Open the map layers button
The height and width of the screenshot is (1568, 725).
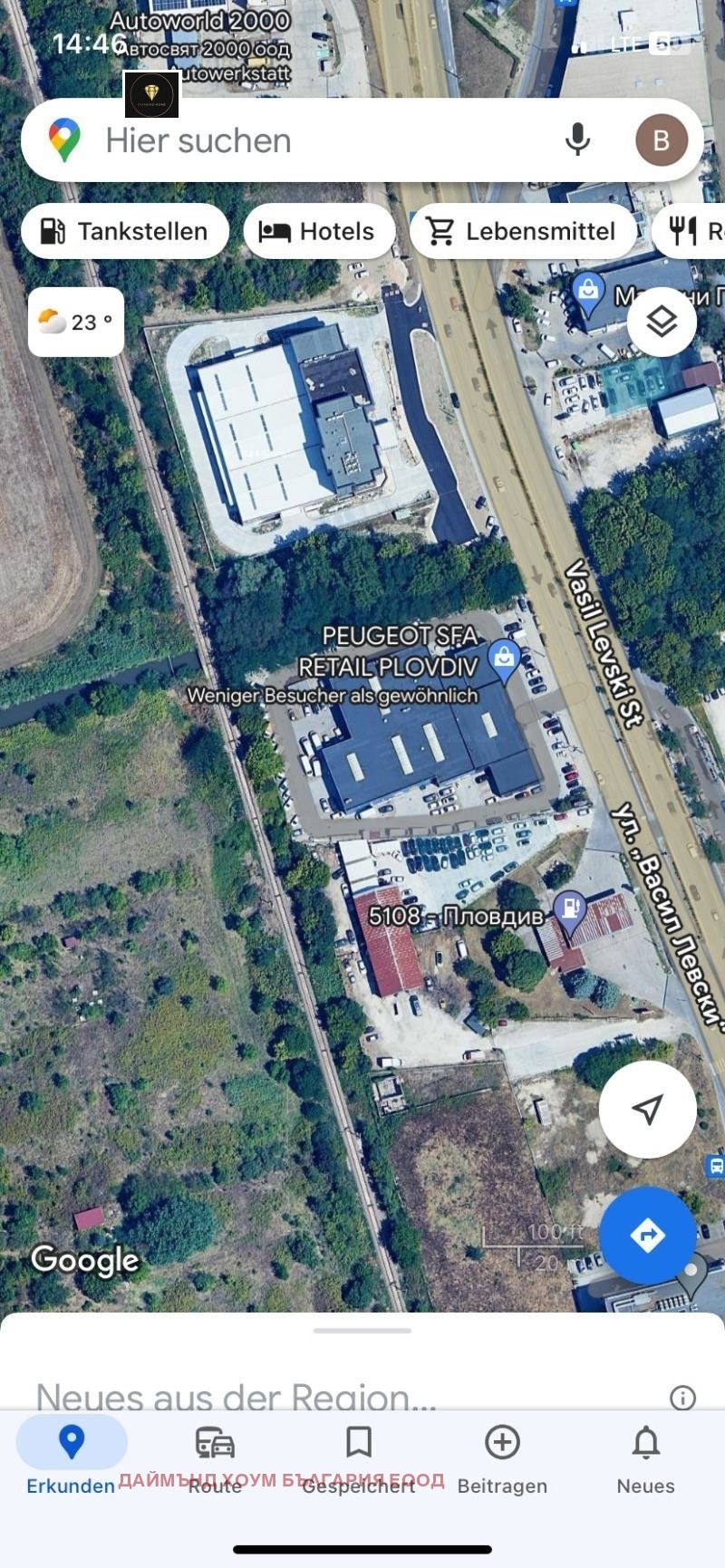[662, 322]
